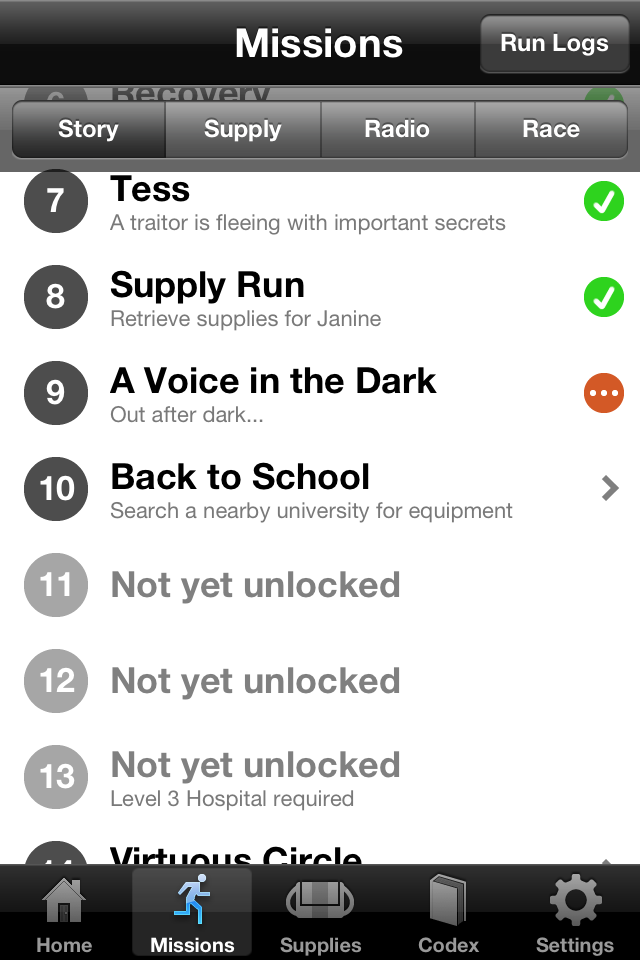Open the Run Logs button
This screenshot has height=960, width=640.
(x=554, y=44)
